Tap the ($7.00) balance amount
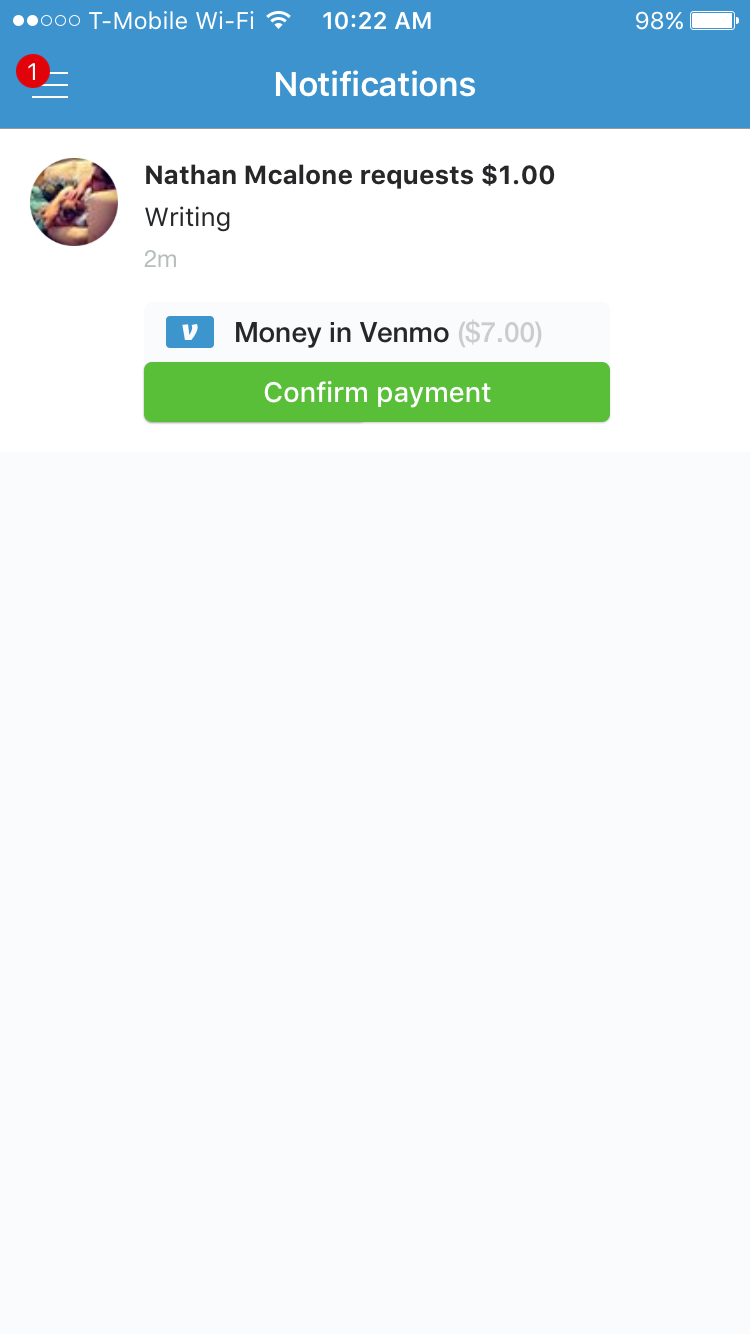The height and width of the screenshot is (1334, 750). pyautogui.click(x=499, y=331)
